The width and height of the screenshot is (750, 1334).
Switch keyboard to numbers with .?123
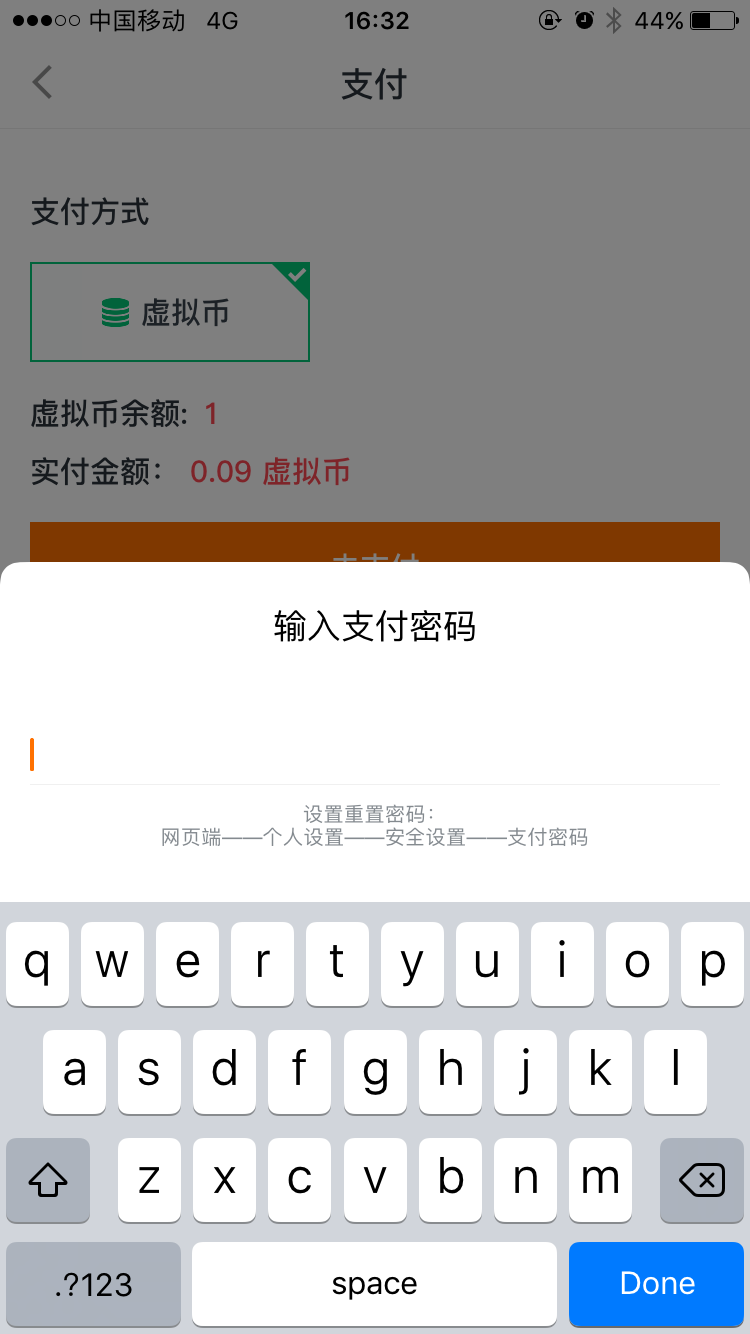tap(94, 1284)
